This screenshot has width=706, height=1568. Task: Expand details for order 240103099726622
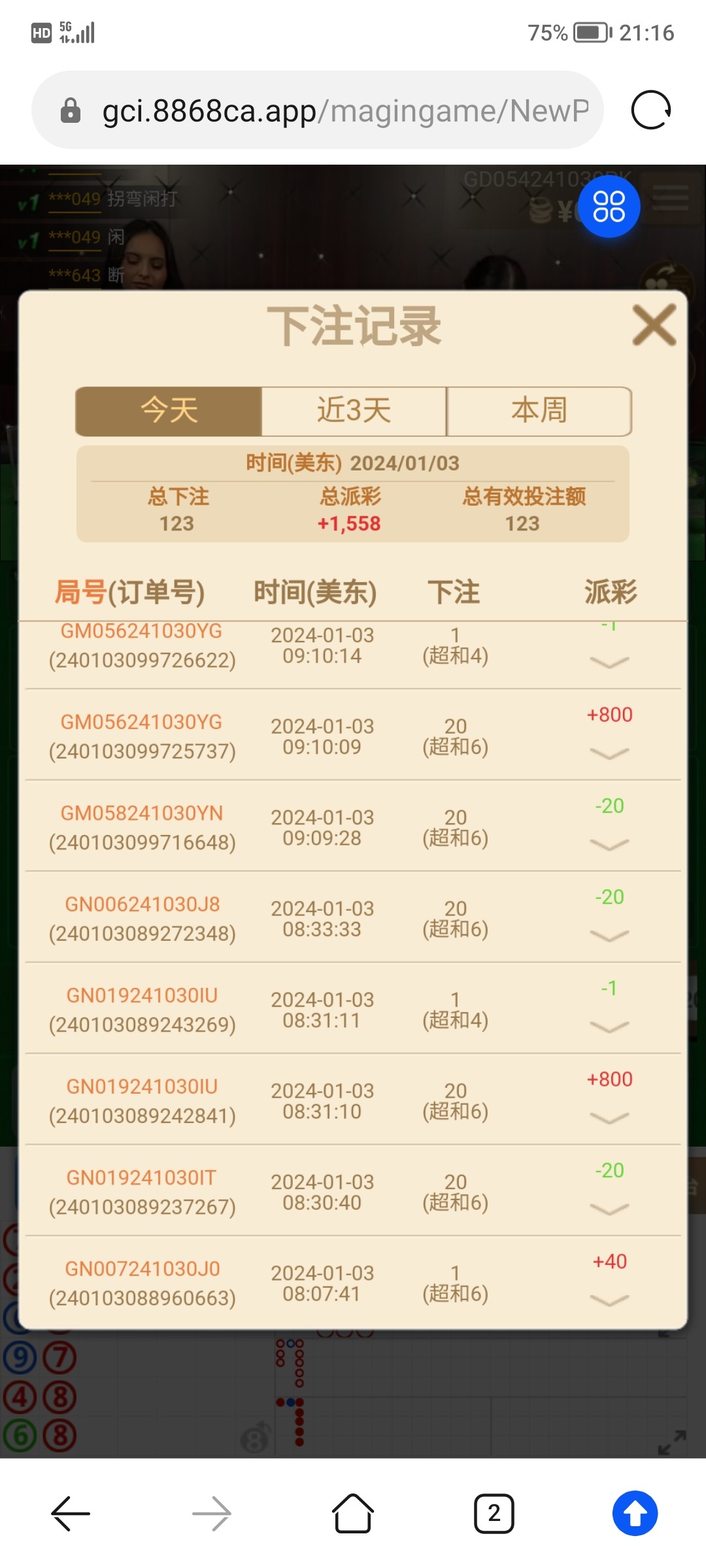tap(609, 662)
